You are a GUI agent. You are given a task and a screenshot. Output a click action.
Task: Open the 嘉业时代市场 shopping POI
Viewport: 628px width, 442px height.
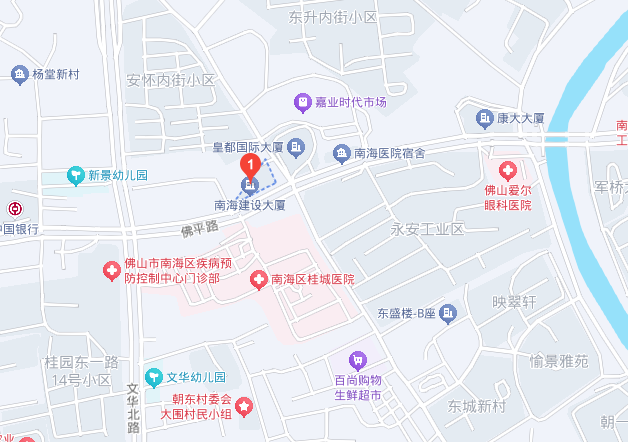(x=301, y=102)
